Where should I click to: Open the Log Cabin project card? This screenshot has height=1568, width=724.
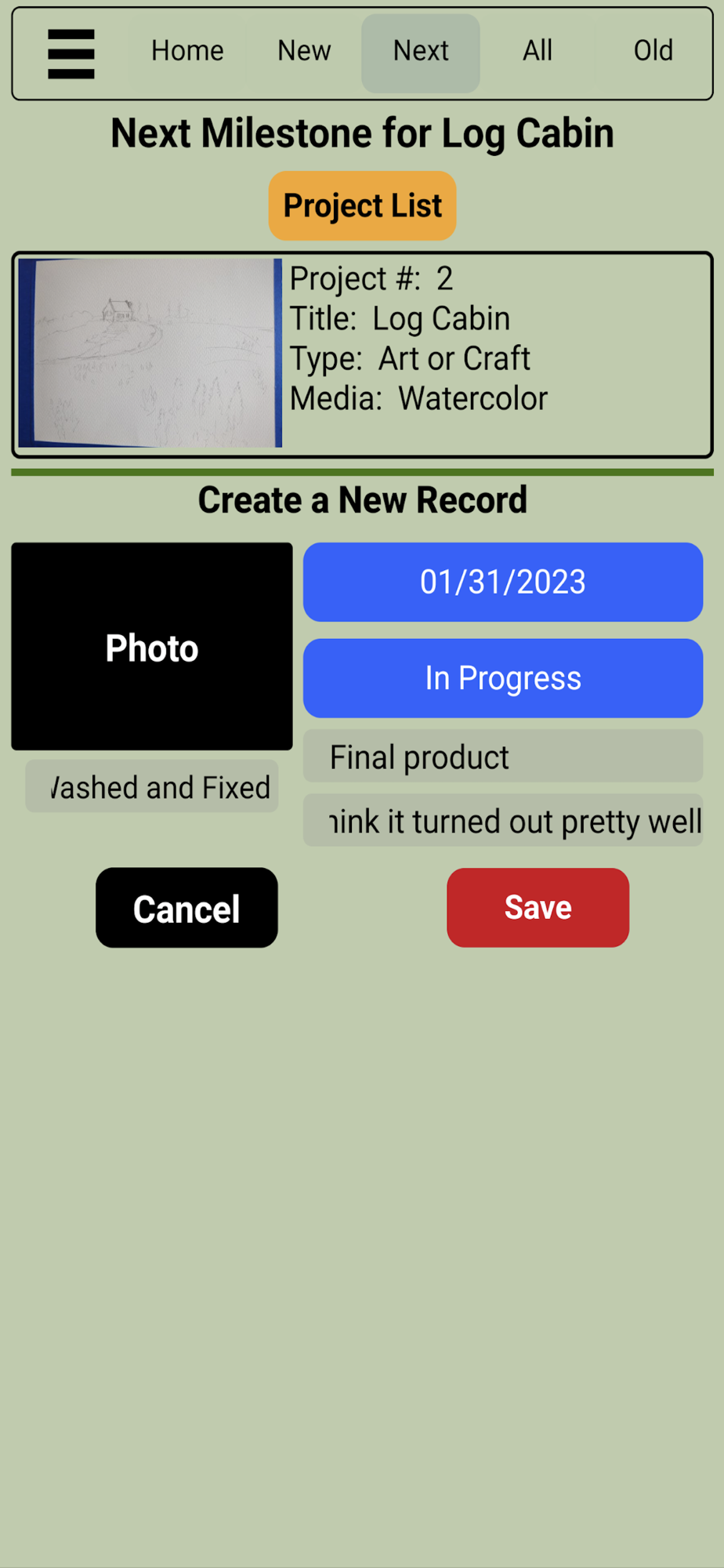pyautogui.click(x=362, y=354)
